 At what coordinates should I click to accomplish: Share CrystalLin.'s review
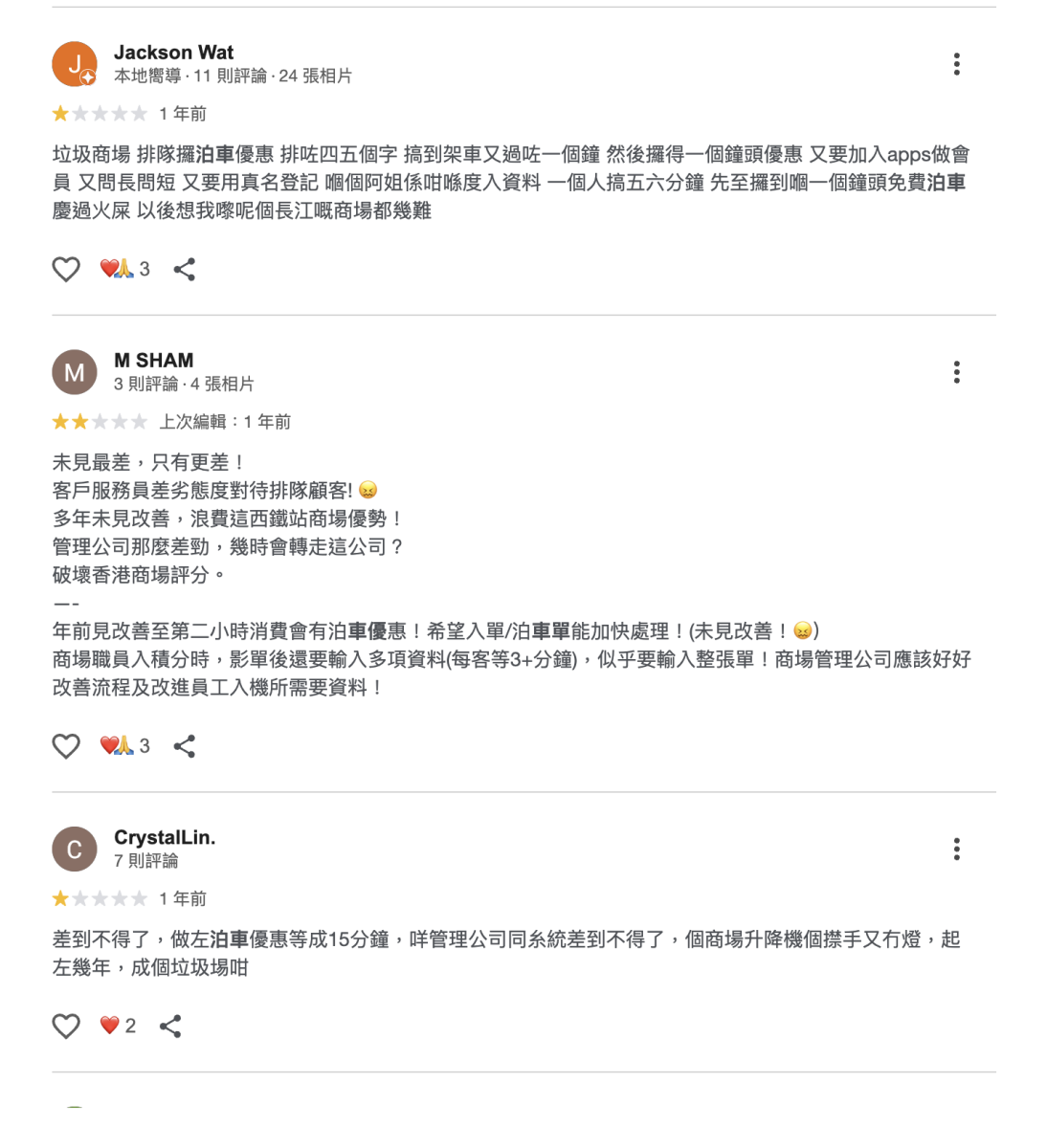(170, 1027)
